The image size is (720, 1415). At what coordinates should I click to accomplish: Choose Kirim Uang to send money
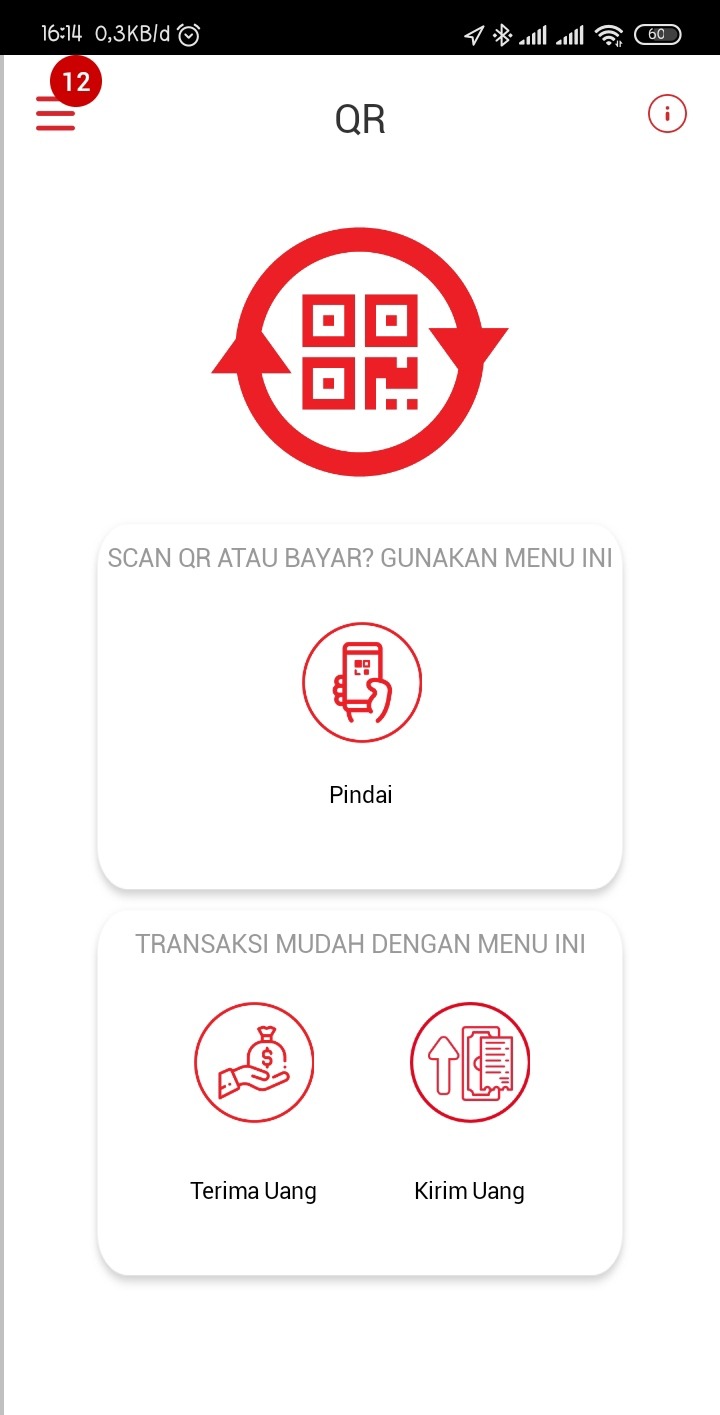(469, 1063)
